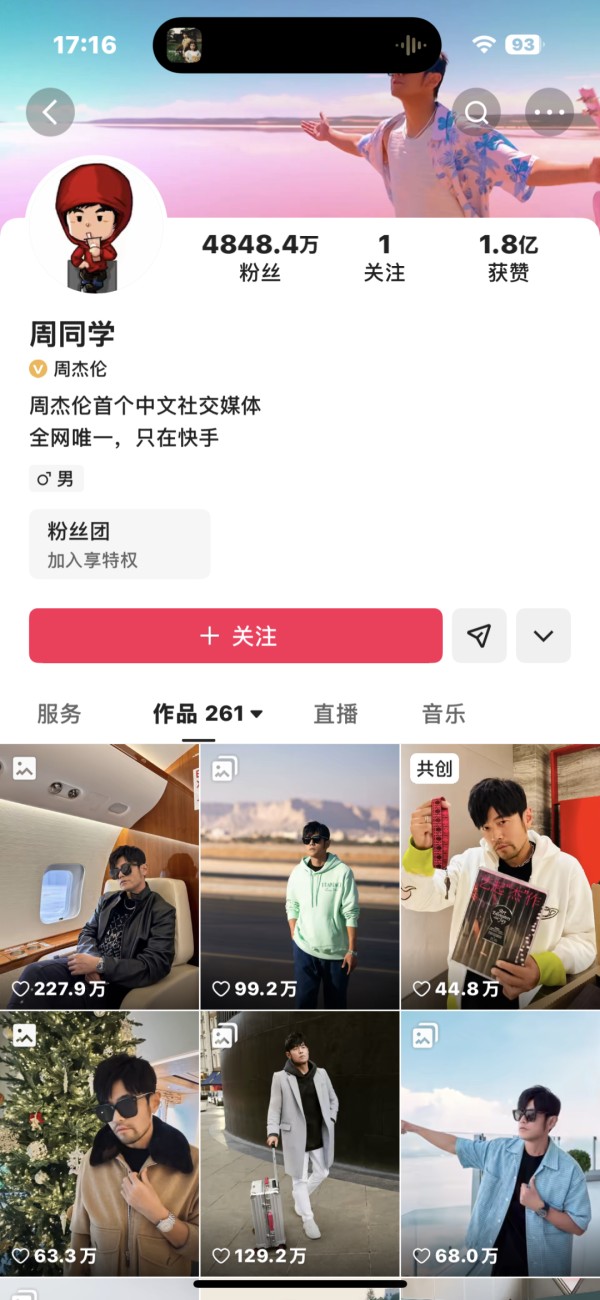View the 4848.4万 粉丝 followers list

coord(260,258)
